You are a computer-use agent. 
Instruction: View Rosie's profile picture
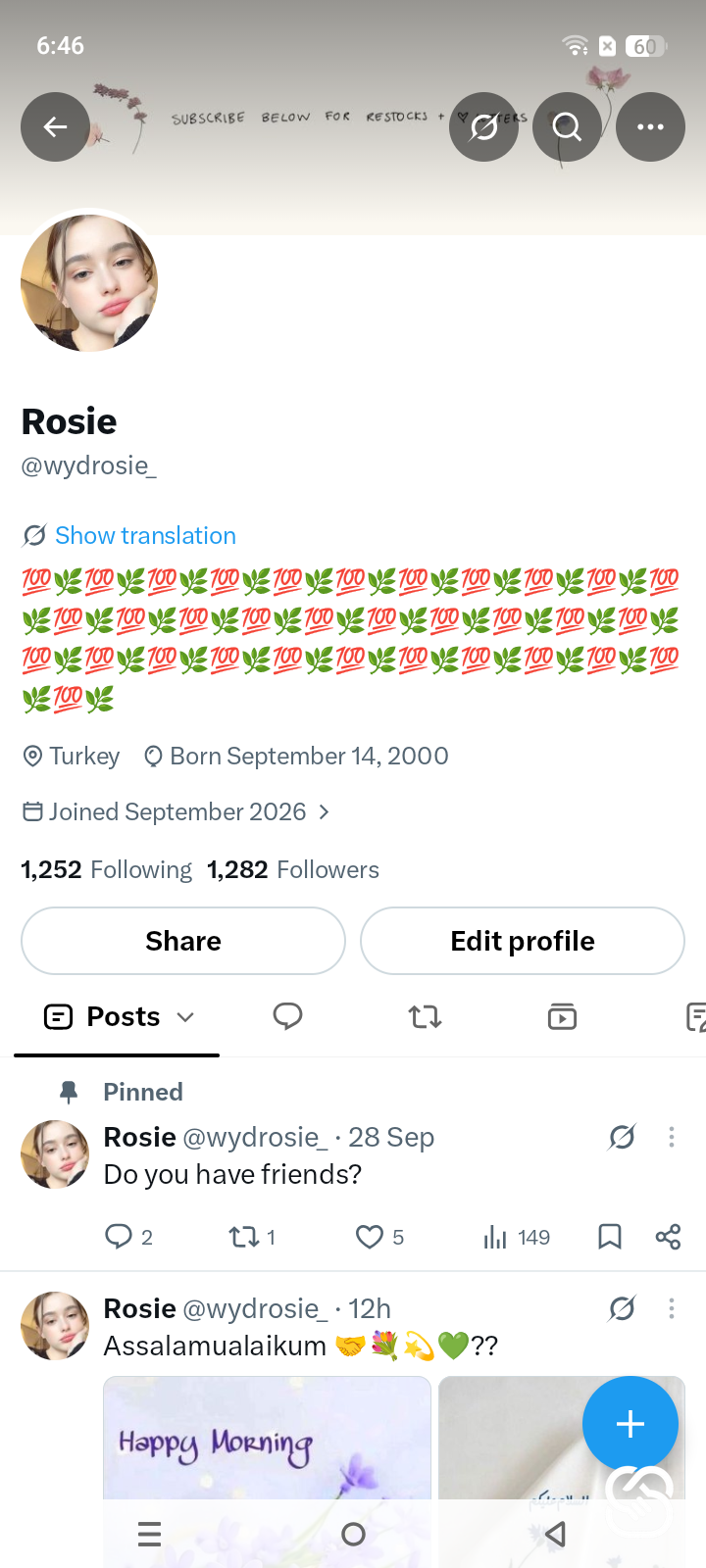pyautogui.click(x=89, y=283)
